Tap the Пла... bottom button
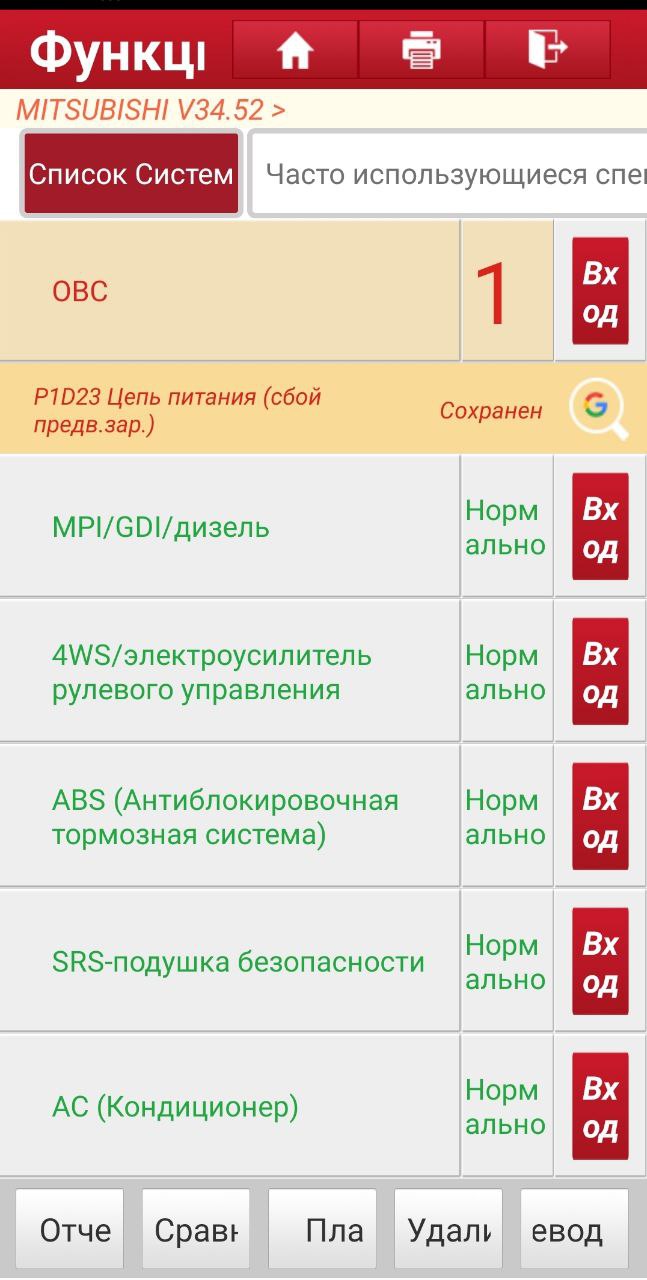The width and height of the screenshot is (647, 1280). click(x=322, y=1230)
